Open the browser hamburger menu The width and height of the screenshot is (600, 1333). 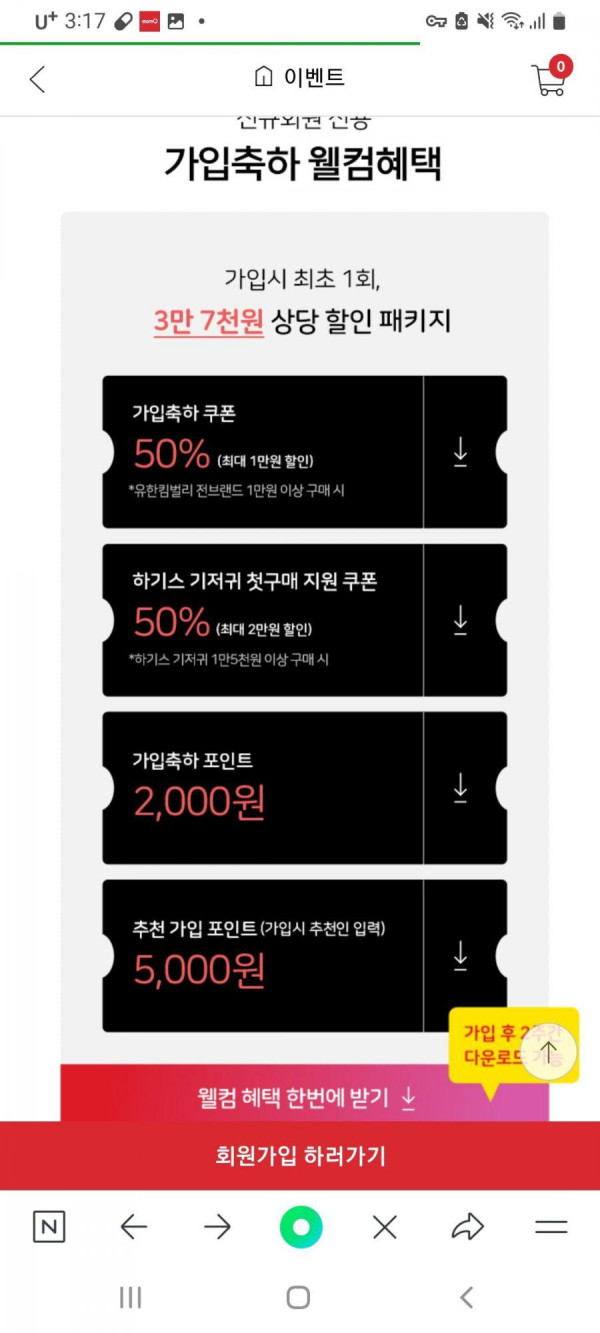(551, 1227)
